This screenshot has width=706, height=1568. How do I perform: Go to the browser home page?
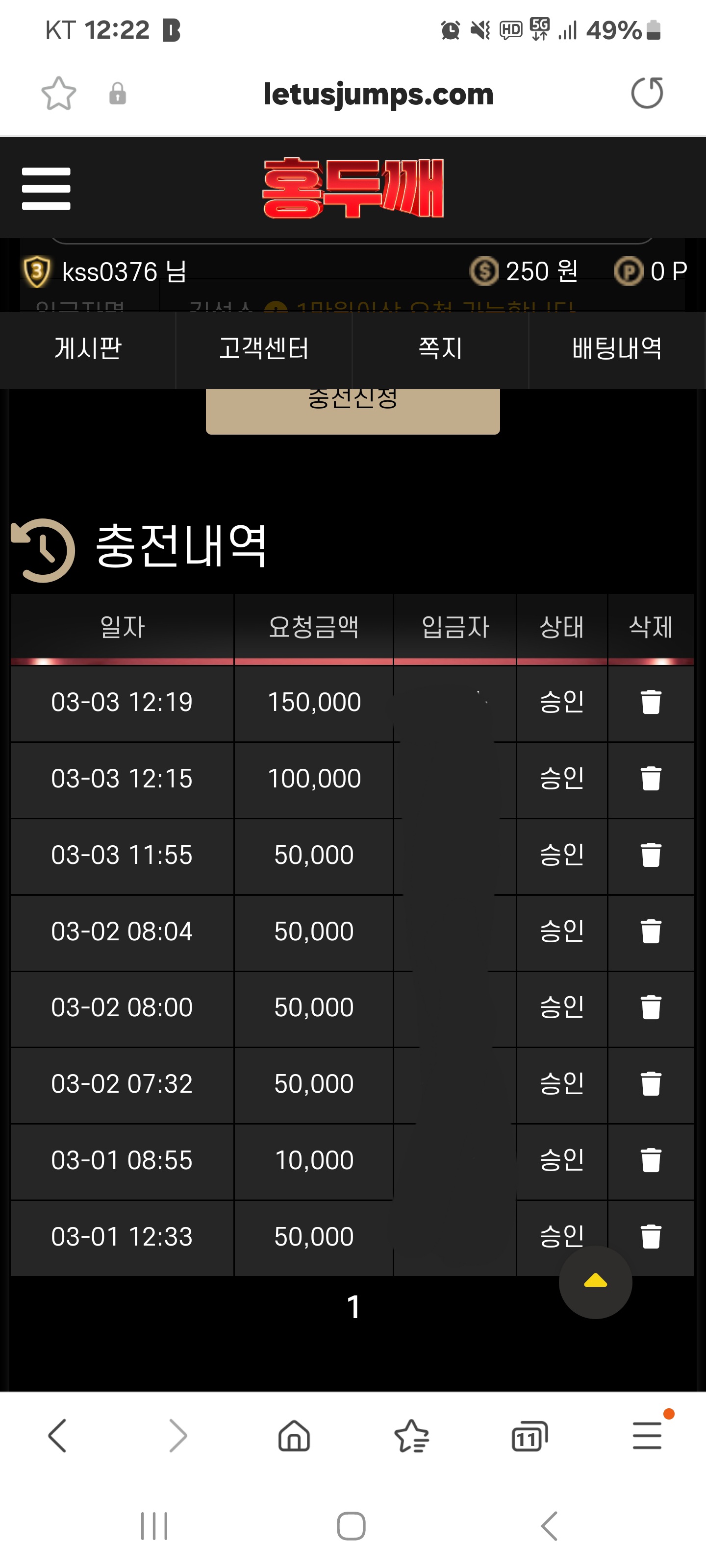[x=294, y=1437]
